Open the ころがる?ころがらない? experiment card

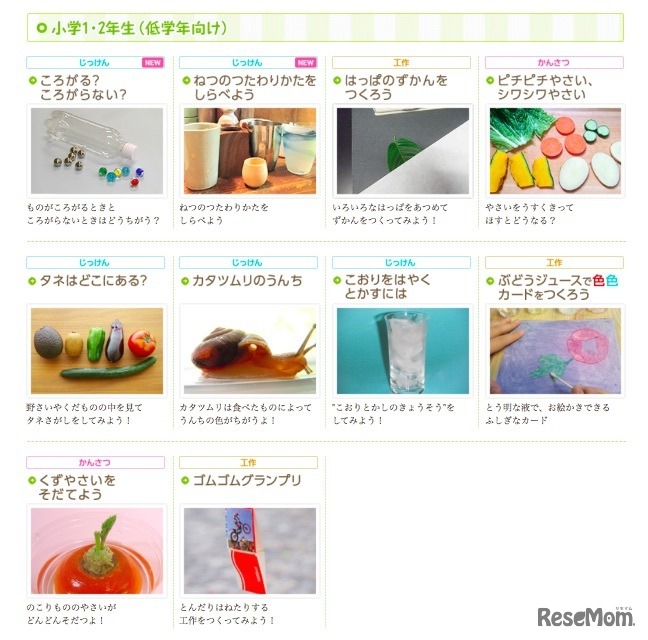(96, 151)
